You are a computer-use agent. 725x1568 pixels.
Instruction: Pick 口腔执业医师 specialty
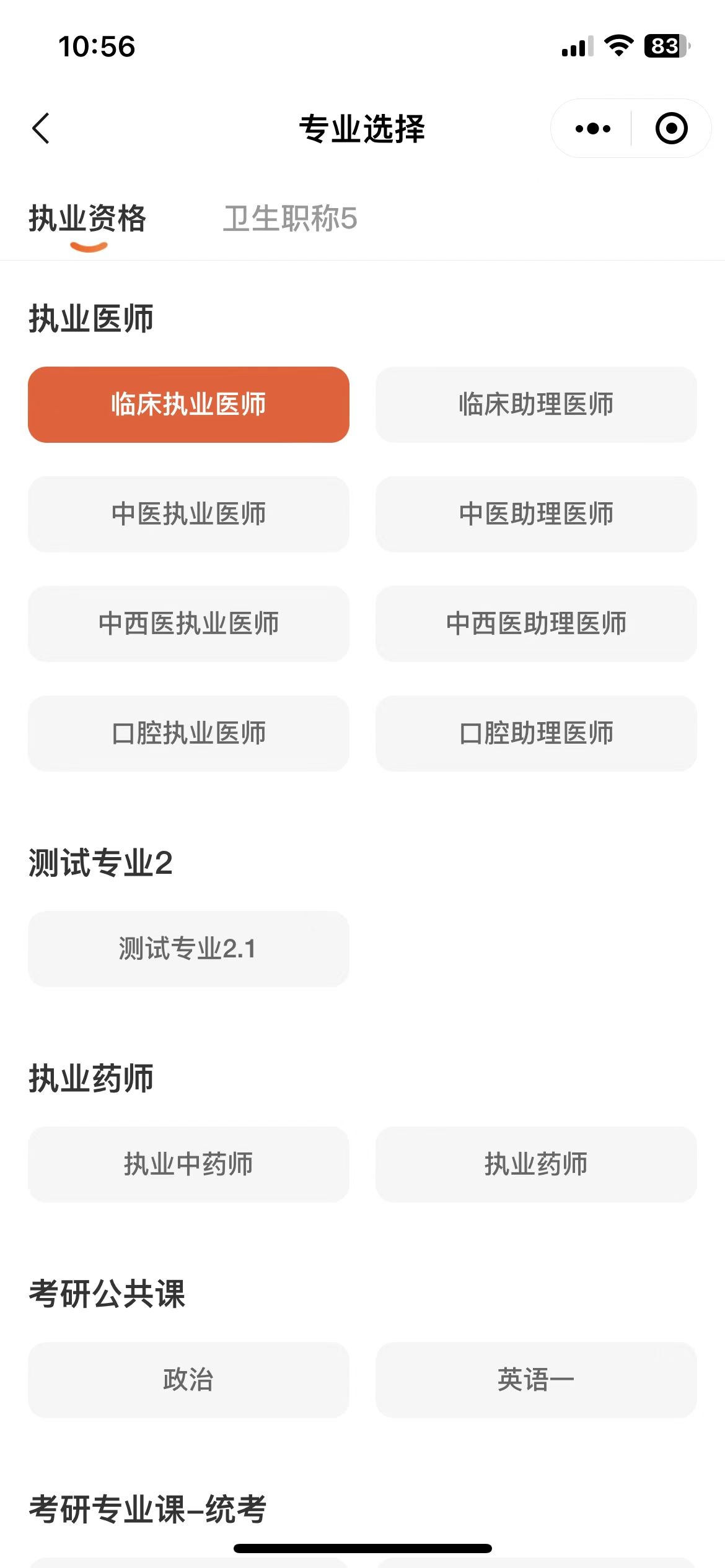pos(188,733)
